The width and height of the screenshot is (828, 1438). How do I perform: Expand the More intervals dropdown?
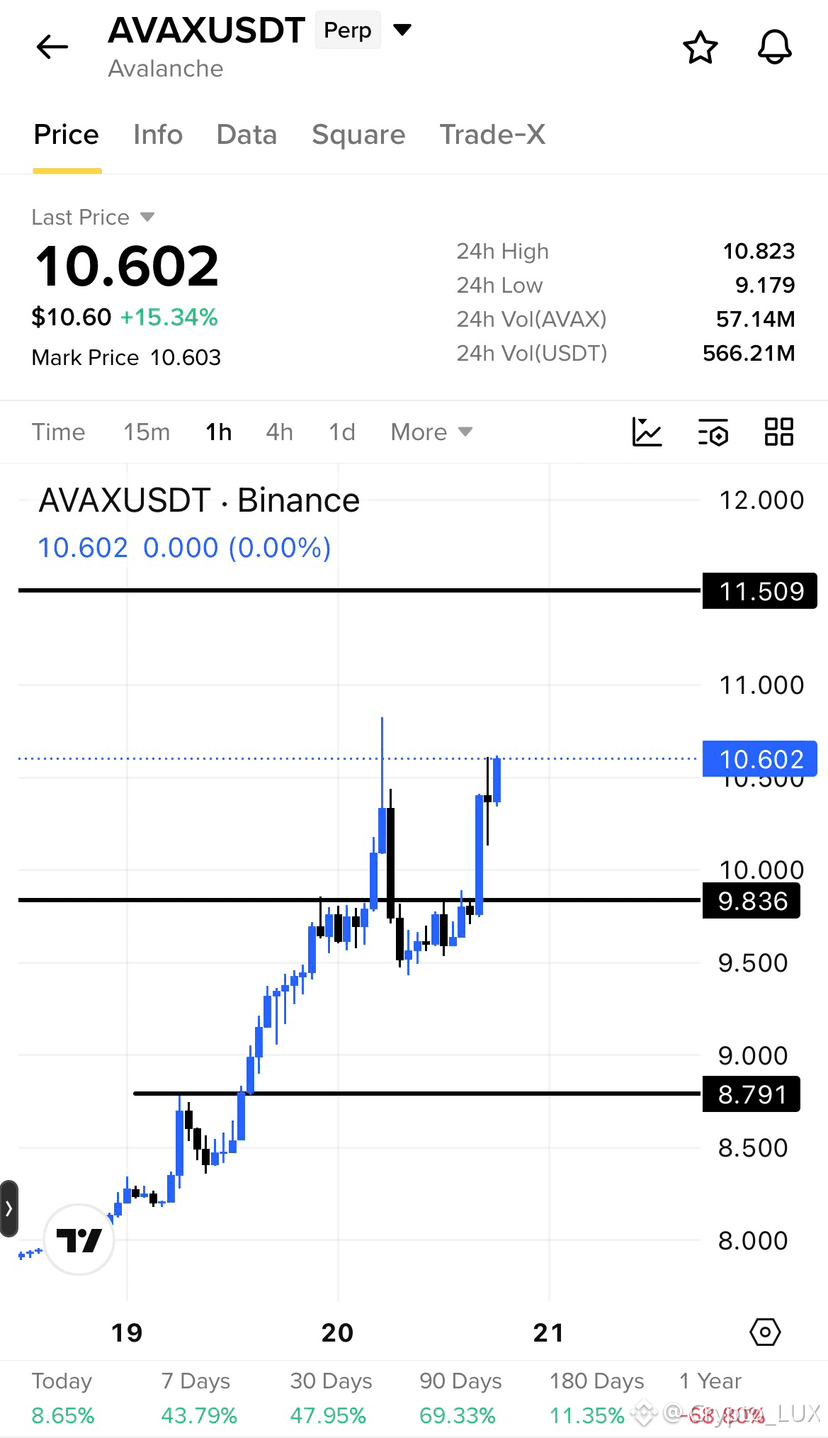click(431, 432)
